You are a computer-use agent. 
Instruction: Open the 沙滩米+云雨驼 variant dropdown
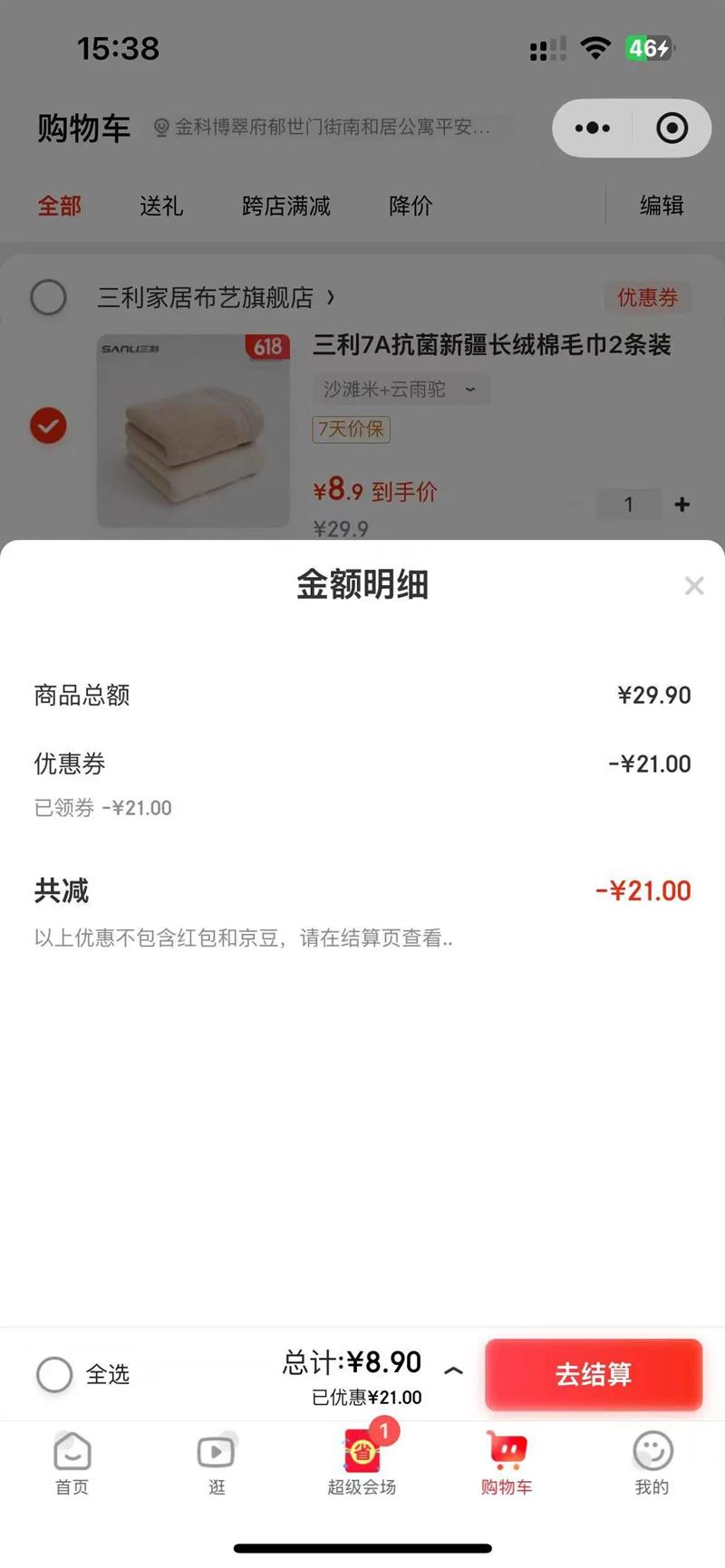pos(401,390)
